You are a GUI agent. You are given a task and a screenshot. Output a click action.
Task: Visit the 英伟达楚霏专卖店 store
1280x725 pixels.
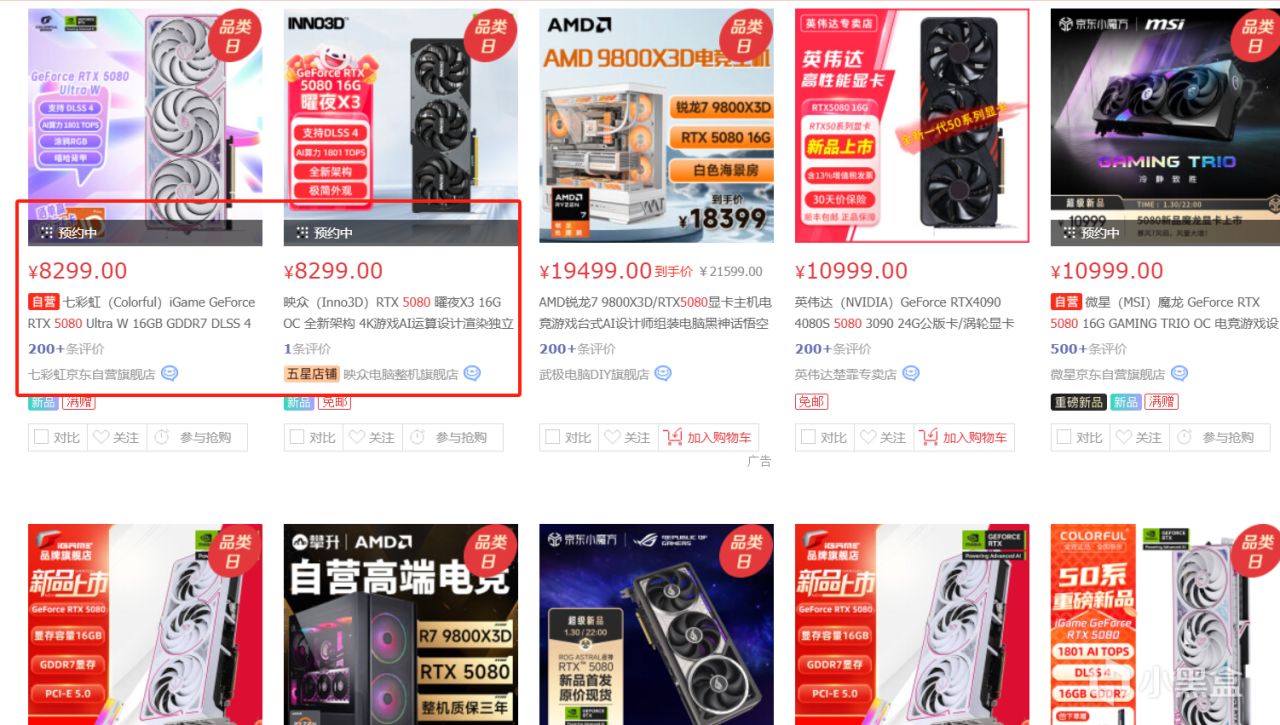845,374
